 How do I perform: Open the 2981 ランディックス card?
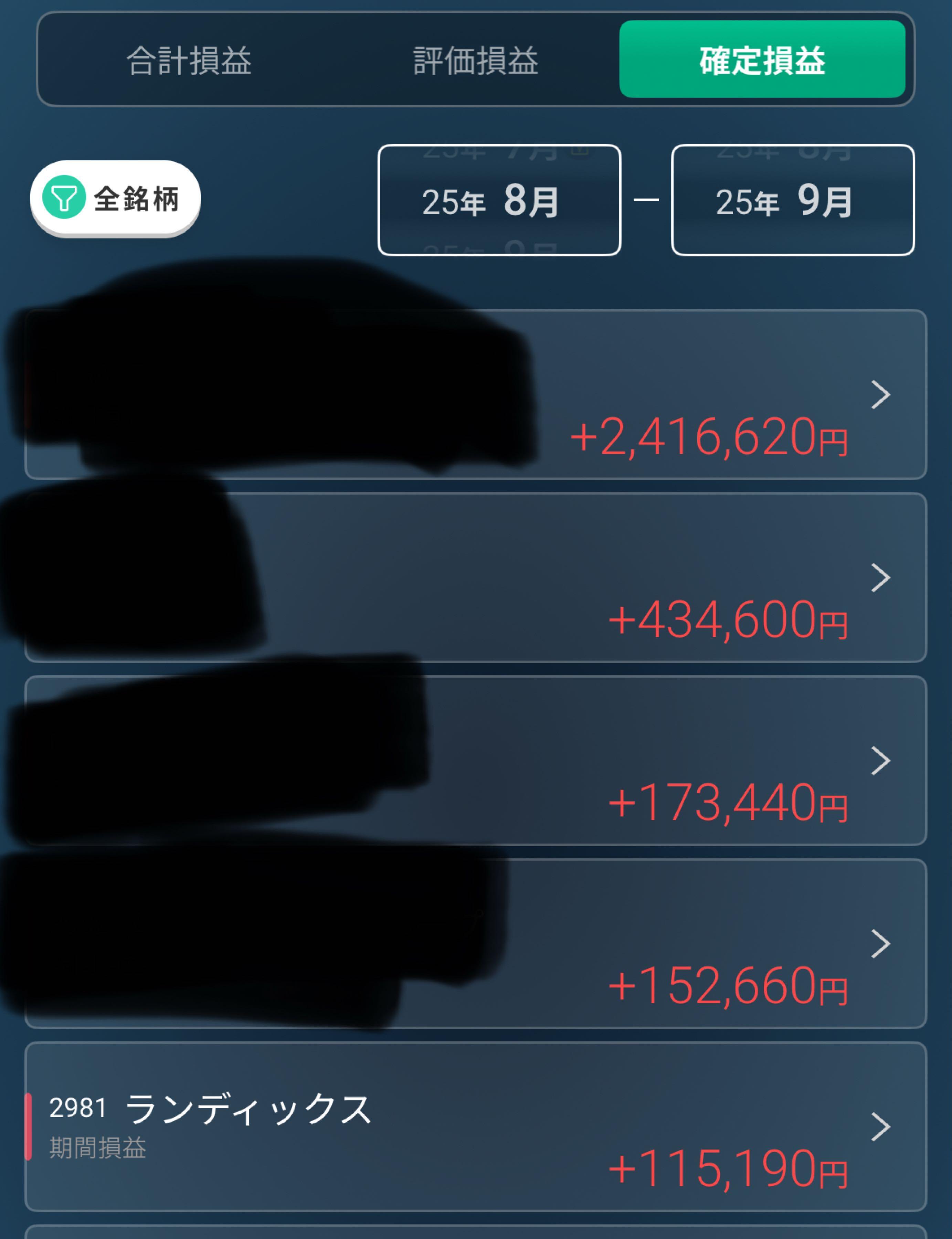tap(475, 1126)
